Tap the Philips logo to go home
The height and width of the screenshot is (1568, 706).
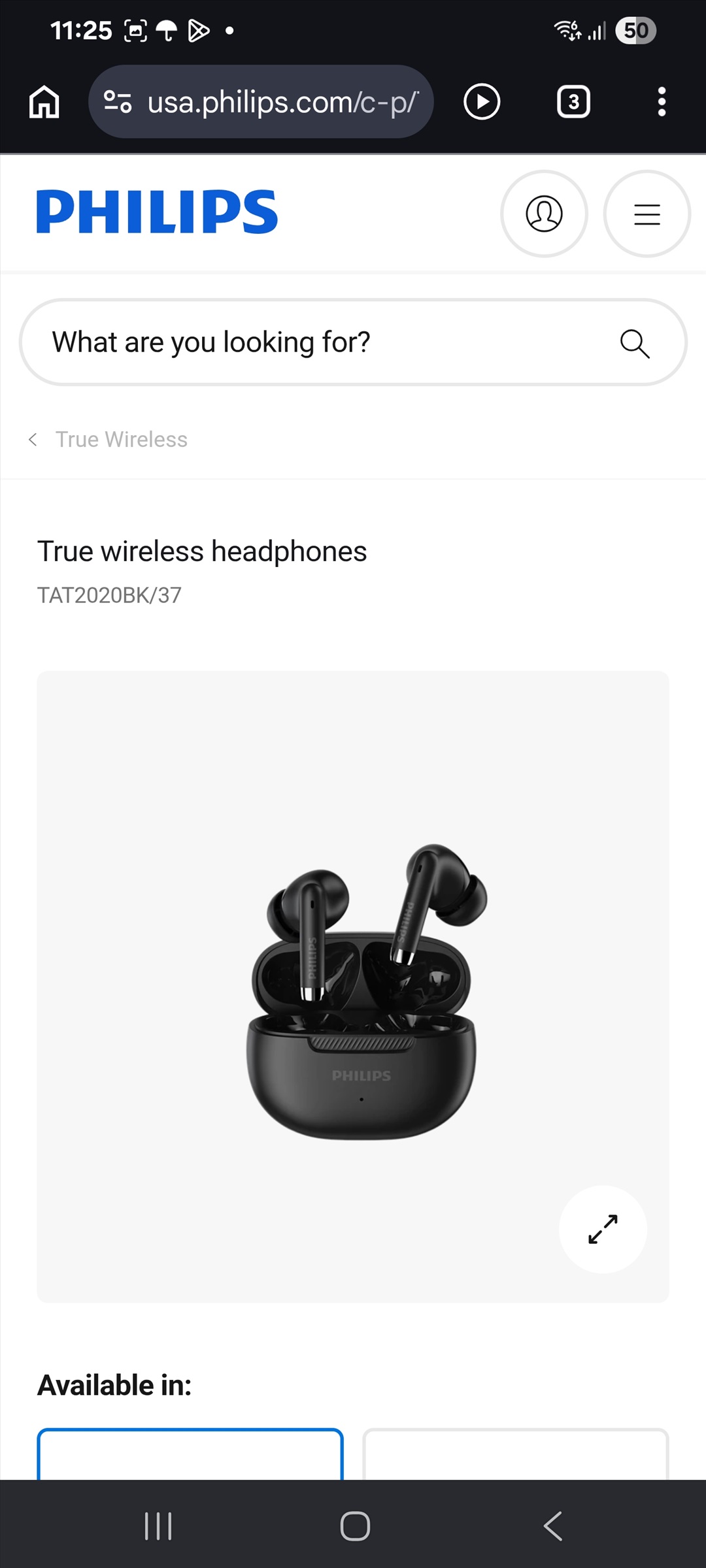[157, 212]
